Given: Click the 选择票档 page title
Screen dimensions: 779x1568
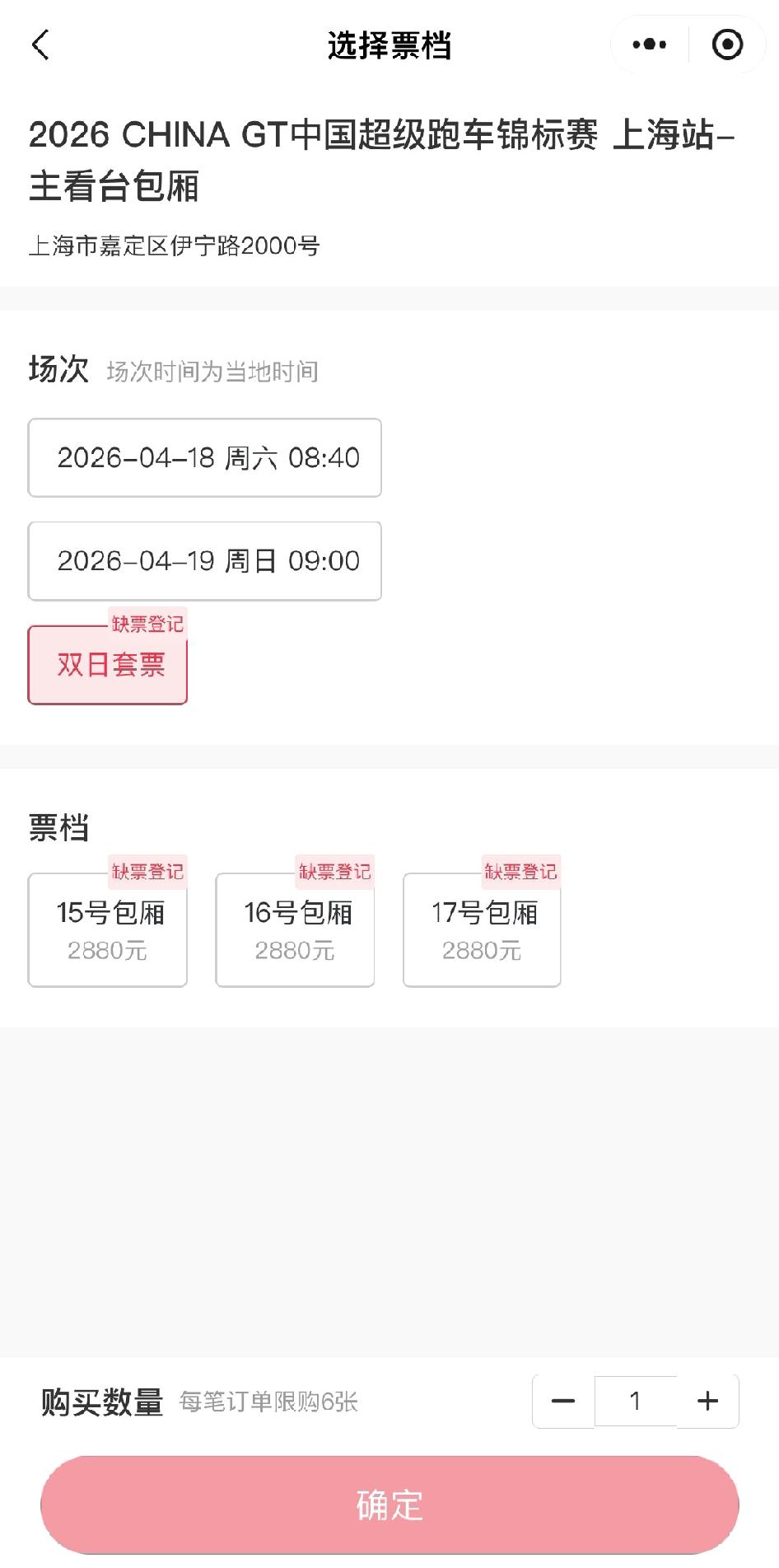Looking at the screenshot, I should [389, 44].
